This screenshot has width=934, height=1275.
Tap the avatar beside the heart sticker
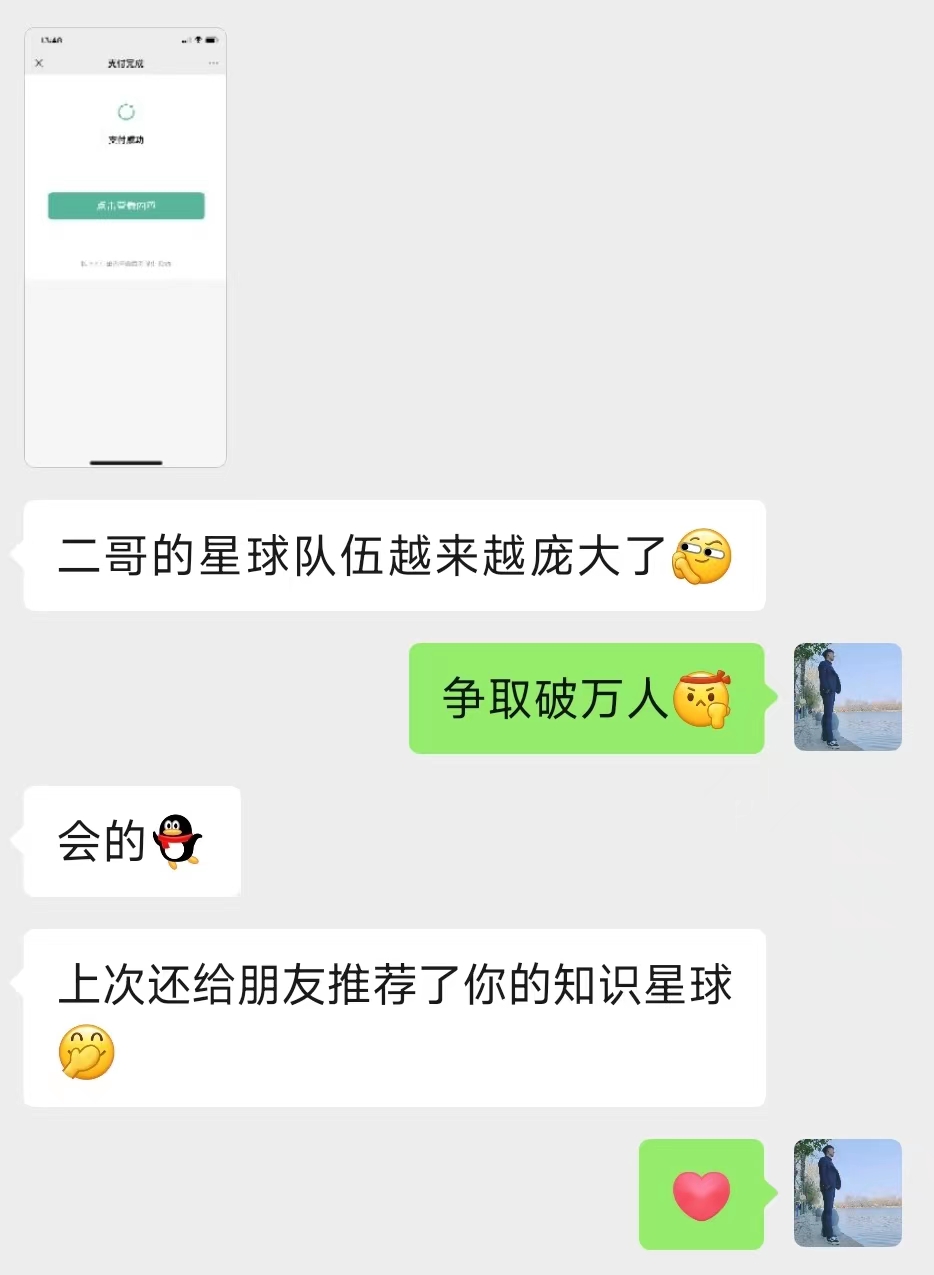click(x=847, y=1193)
